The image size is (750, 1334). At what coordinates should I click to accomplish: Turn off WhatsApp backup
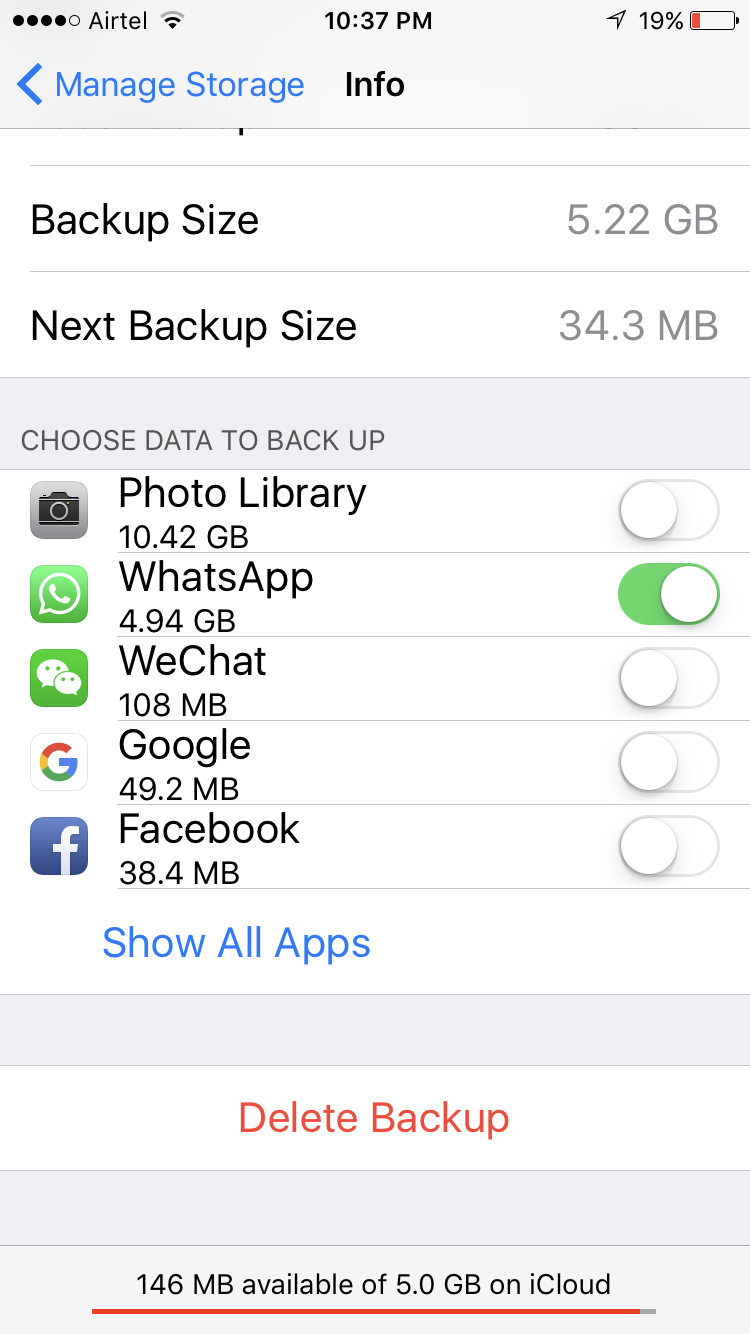point(668,594)
